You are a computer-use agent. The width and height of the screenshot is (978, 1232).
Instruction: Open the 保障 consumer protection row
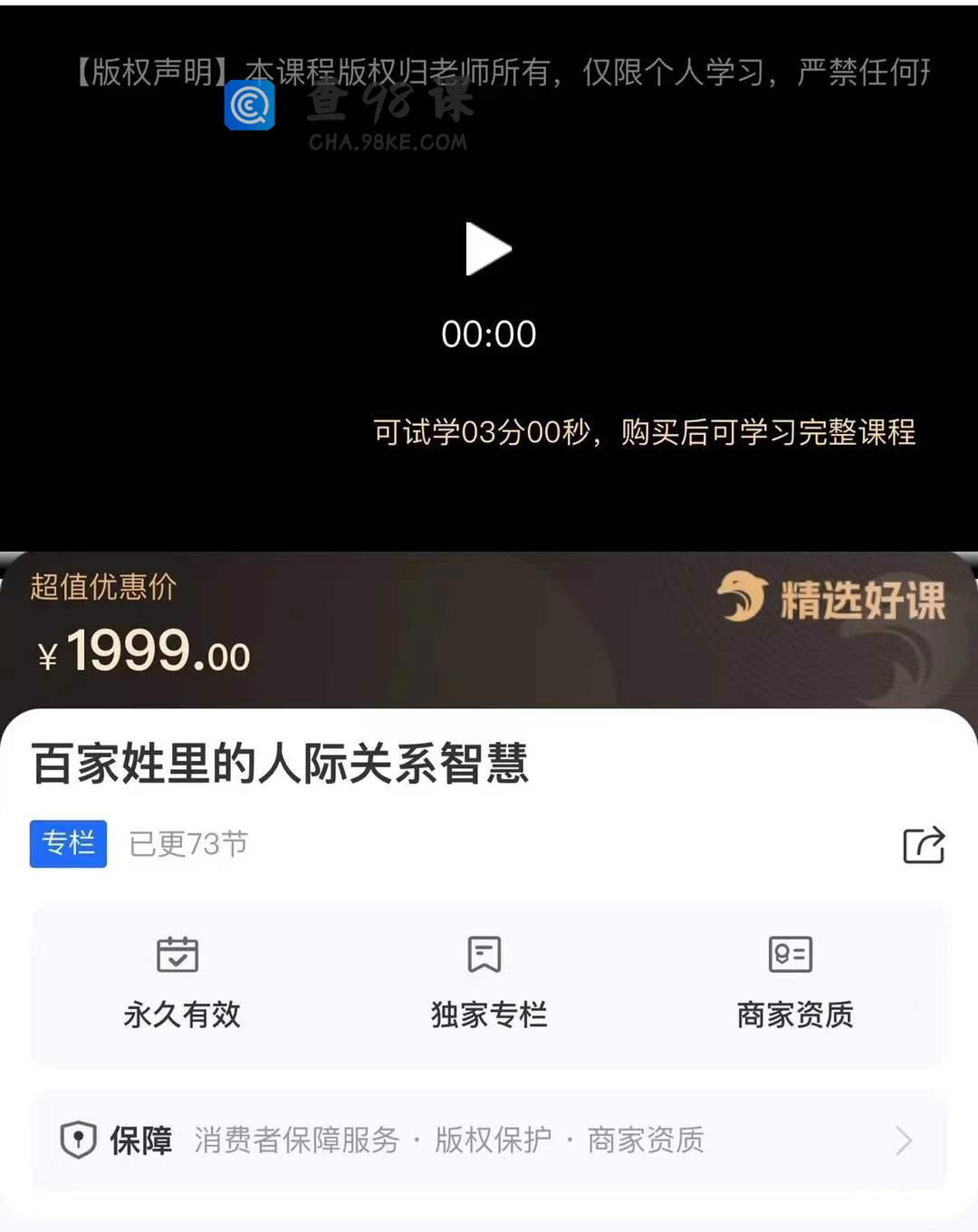pyautogui.click(x=489, y=1141)
